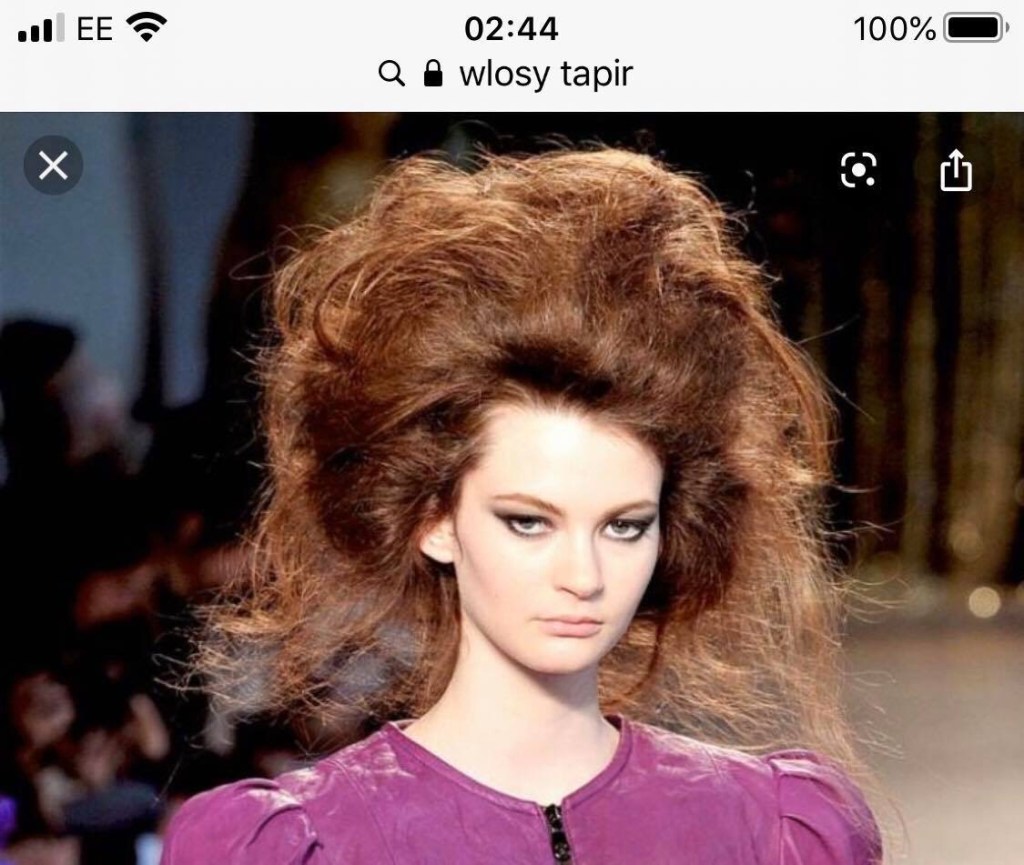Share this image
The image size is (1024, 865).
[x=956, y=170]
